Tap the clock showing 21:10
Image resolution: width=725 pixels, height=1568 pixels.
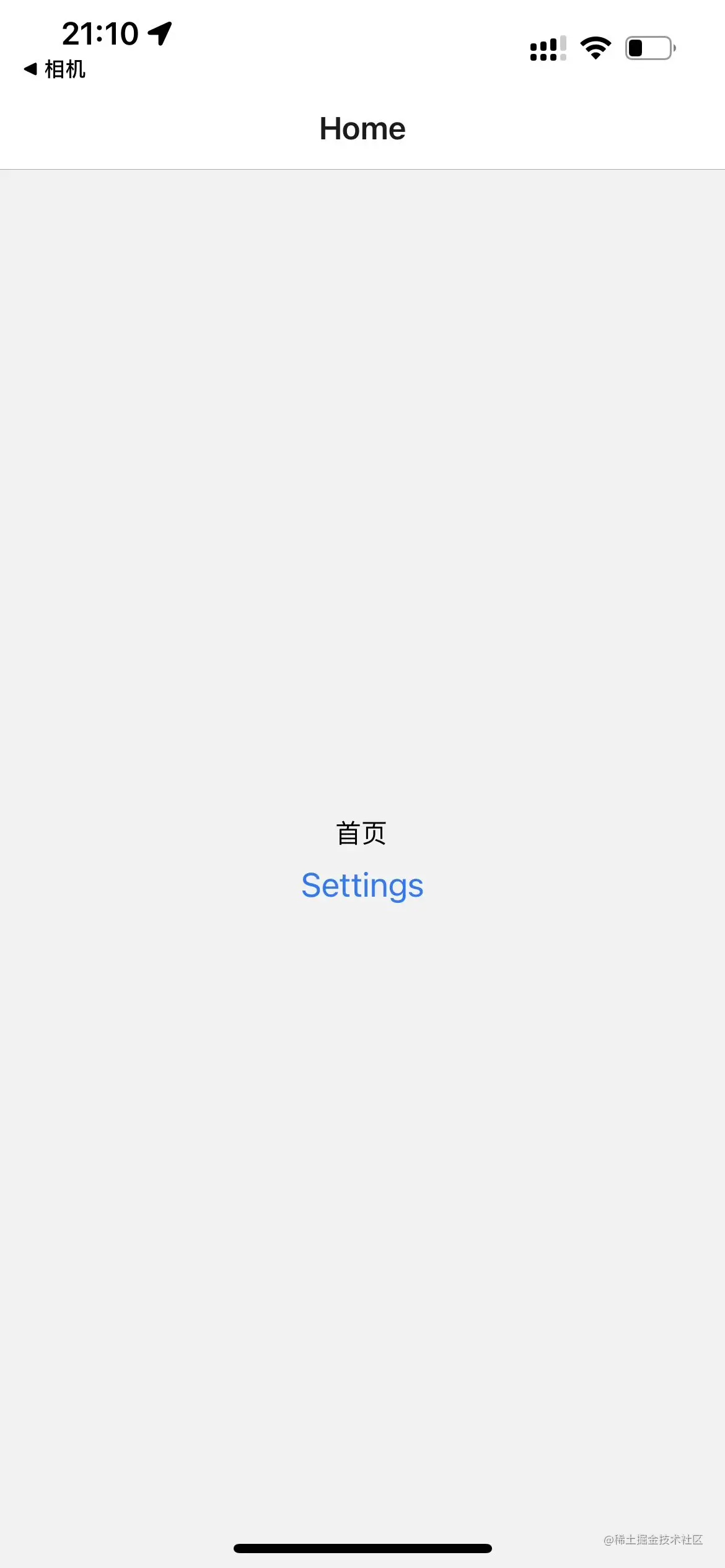(x=101, y=34)
